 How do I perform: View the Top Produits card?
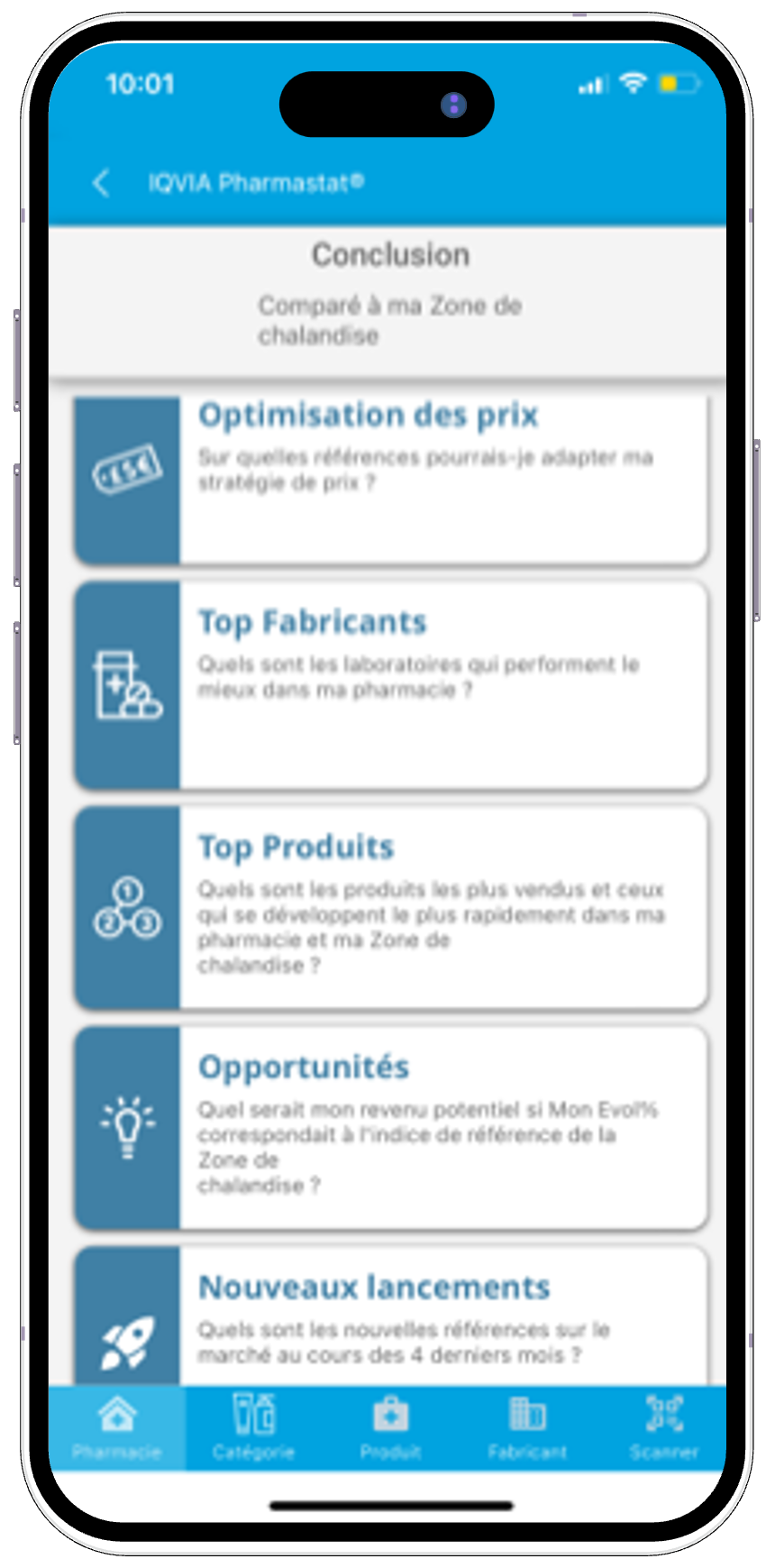[x=391, y=906]
